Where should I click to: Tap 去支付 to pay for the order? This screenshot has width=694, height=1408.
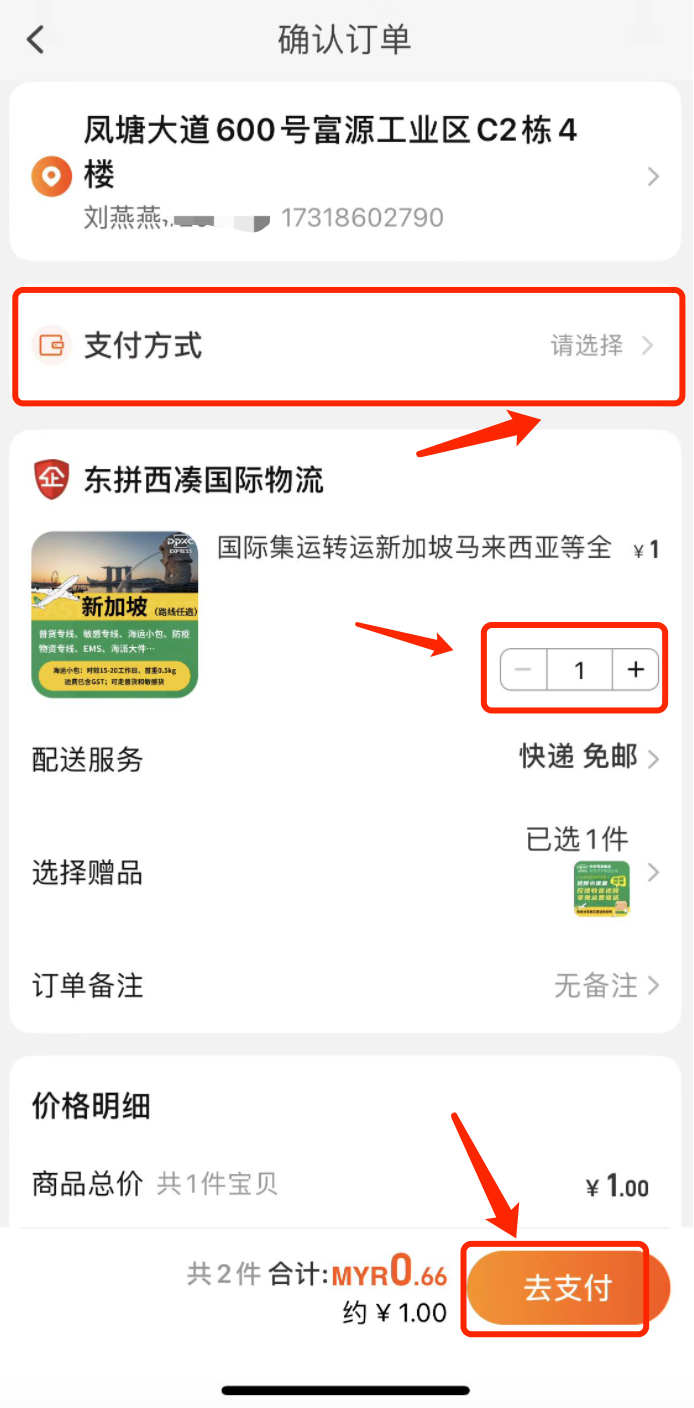567,1288
